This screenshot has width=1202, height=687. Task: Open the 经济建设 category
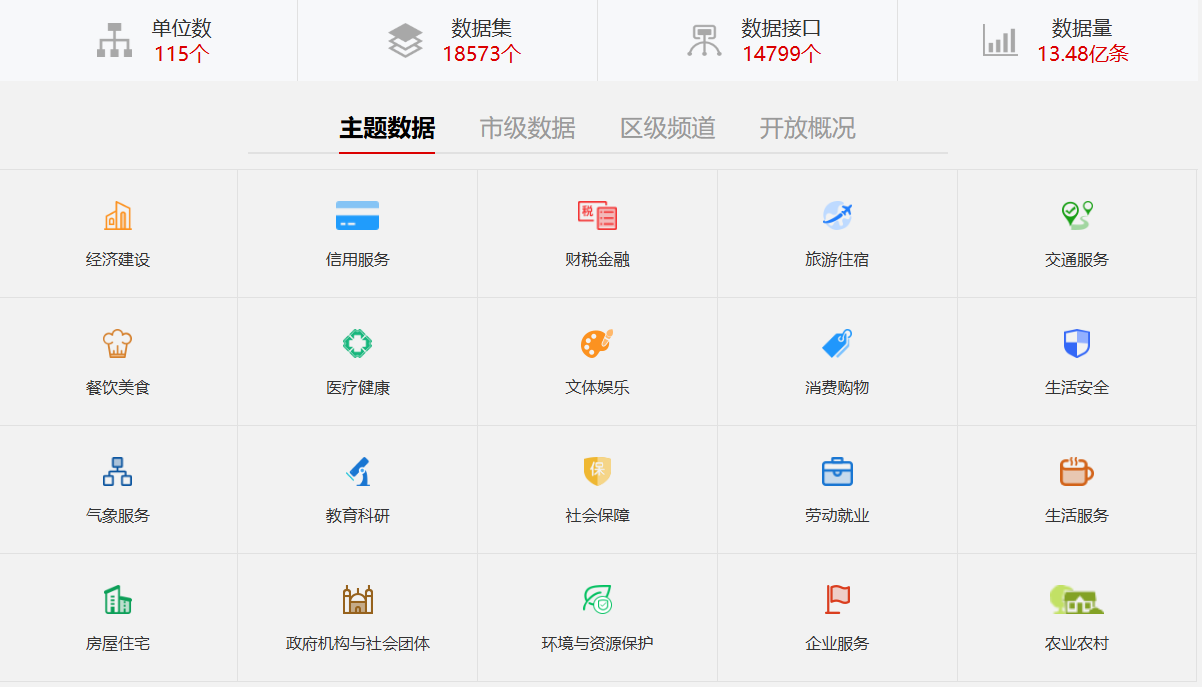[x=118, y=233]
